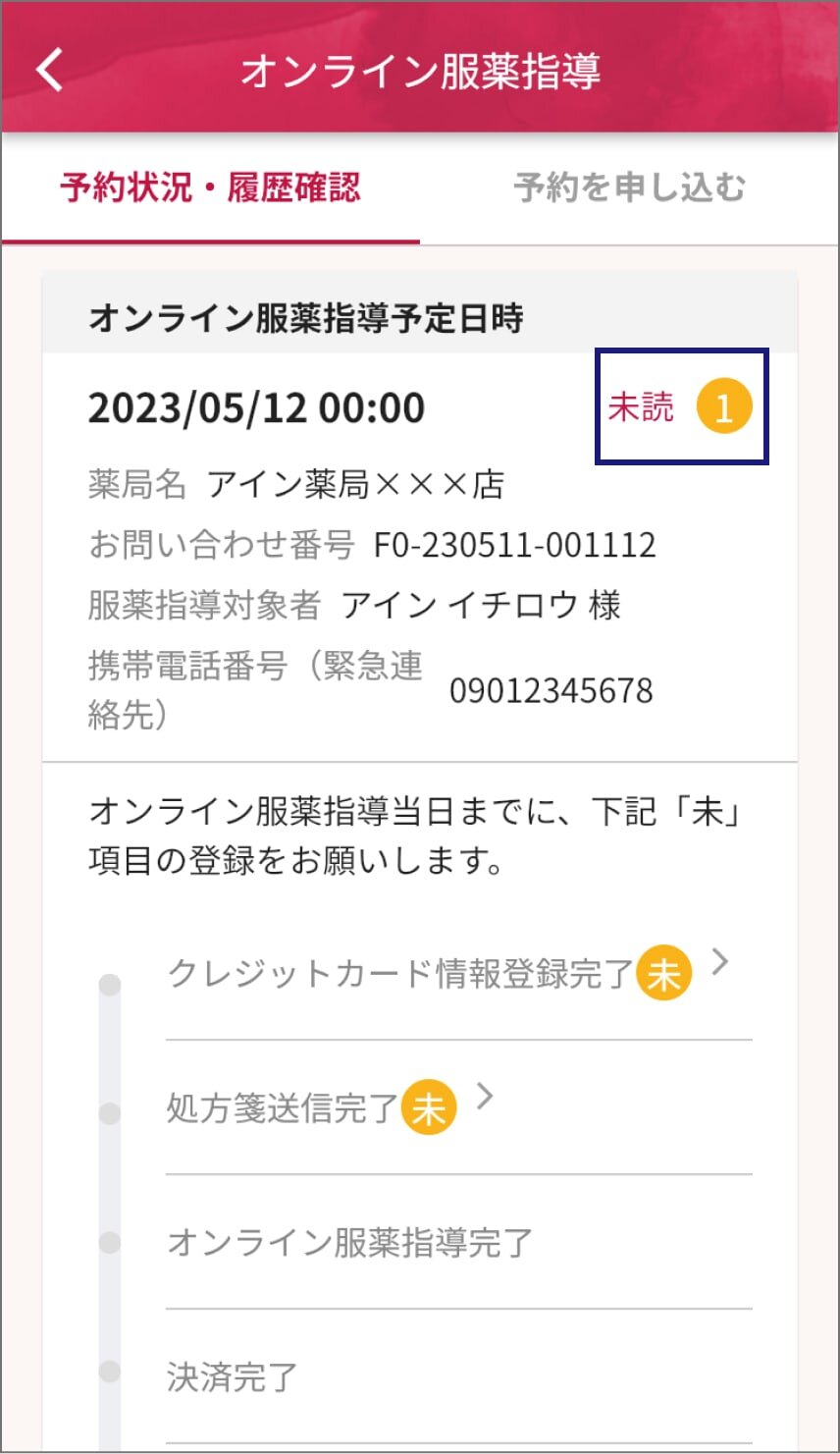Open the 未読 unread messages badge
Screen dimensions: 840x1454
[x=680, y=406]
